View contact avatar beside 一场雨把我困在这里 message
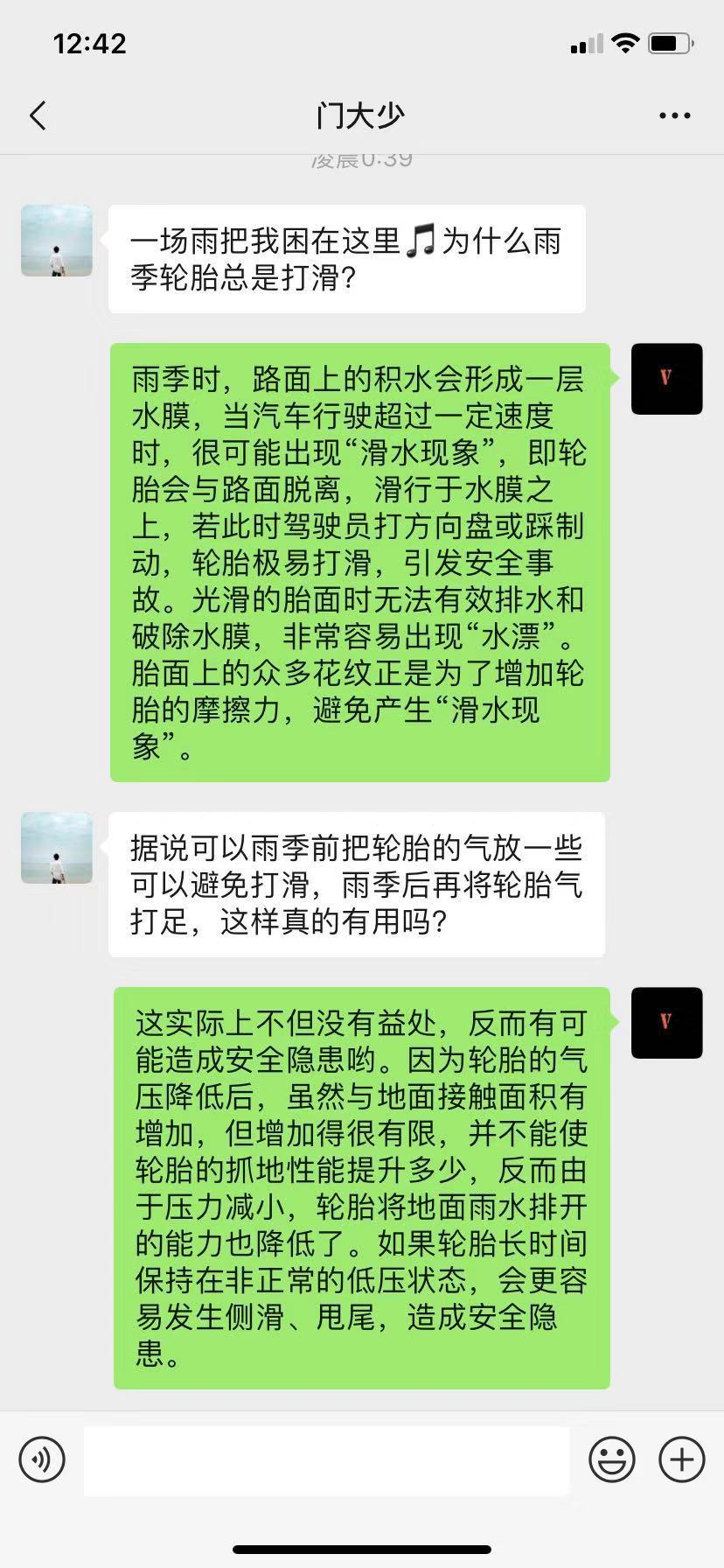724x1568 pixels. 57,241
